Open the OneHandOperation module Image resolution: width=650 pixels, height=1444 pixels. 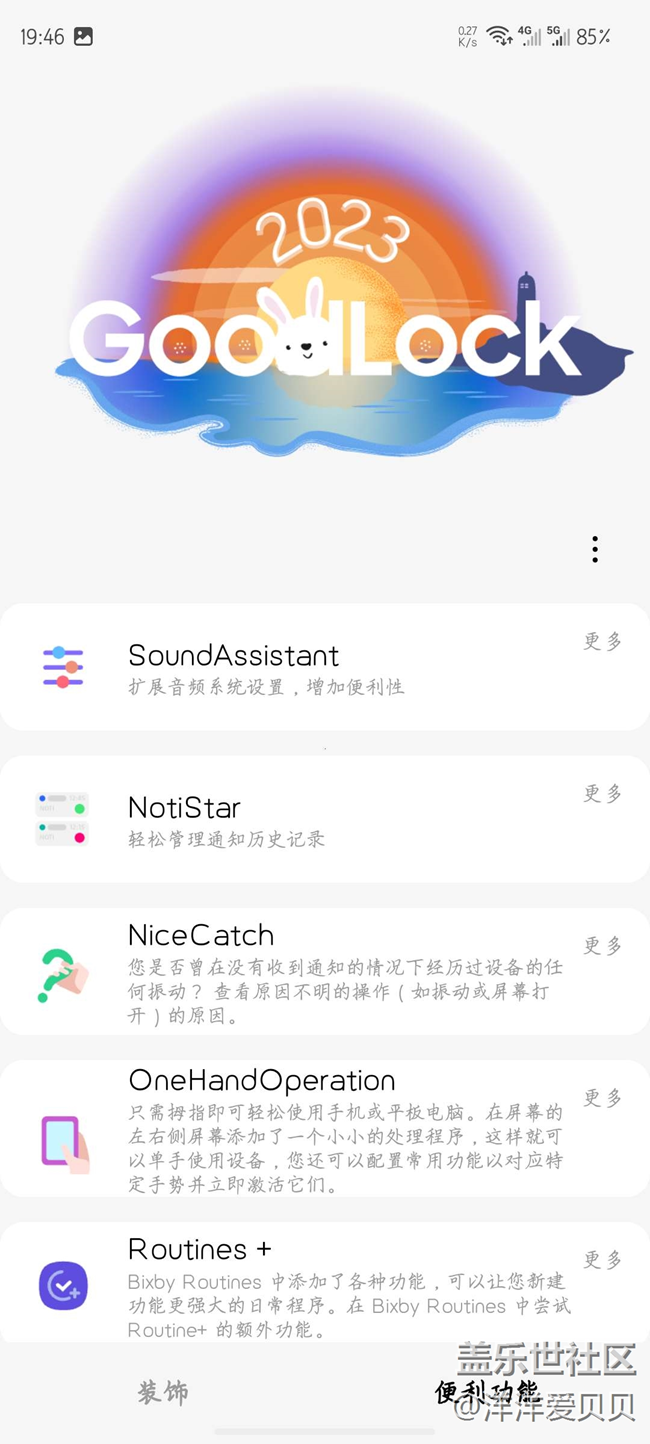(262, 1081)
